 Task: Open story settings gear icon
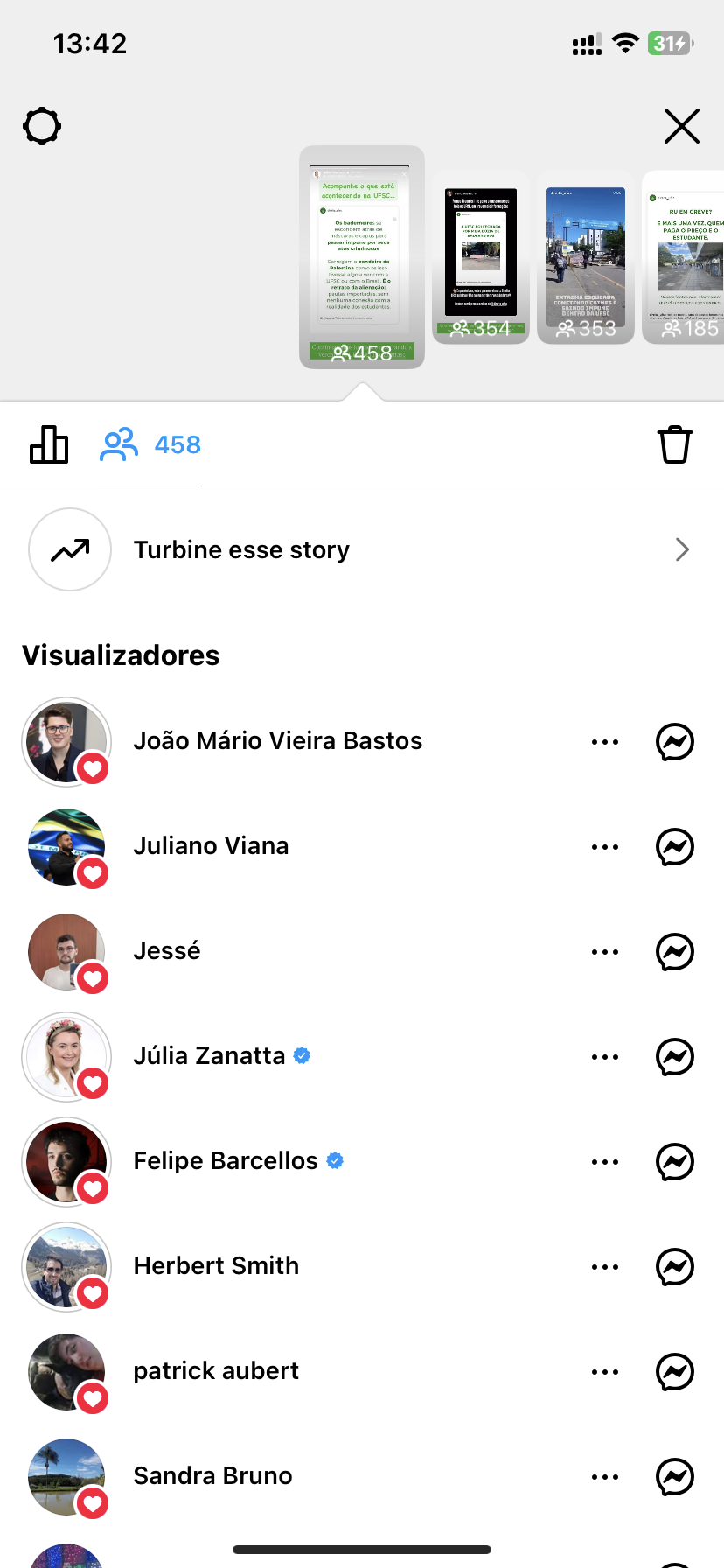[42, 126]
